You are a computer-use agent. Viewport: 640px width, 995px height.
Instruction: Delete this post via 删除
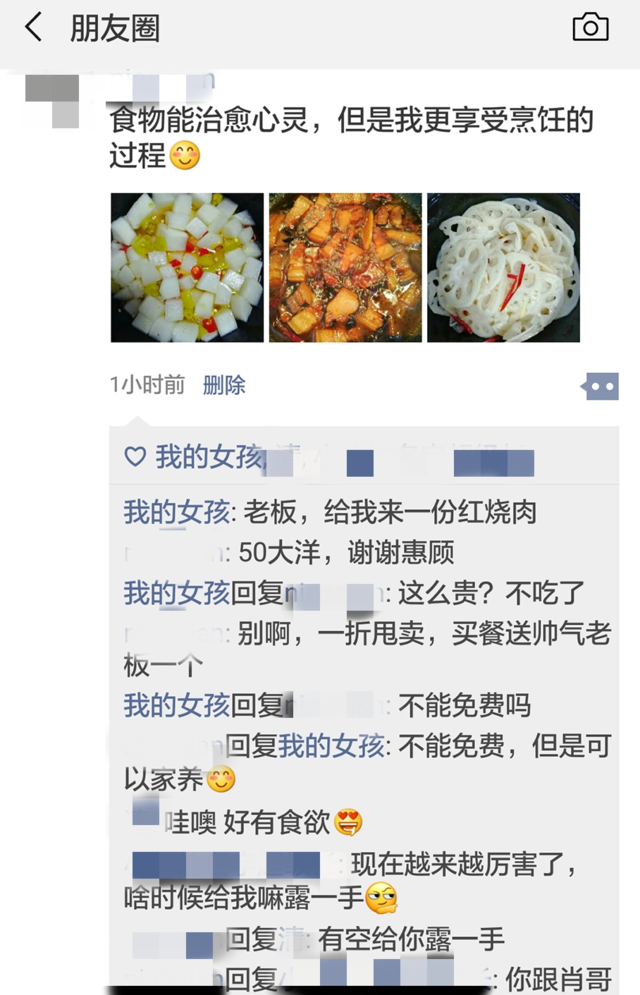click(x=224, y=385)
